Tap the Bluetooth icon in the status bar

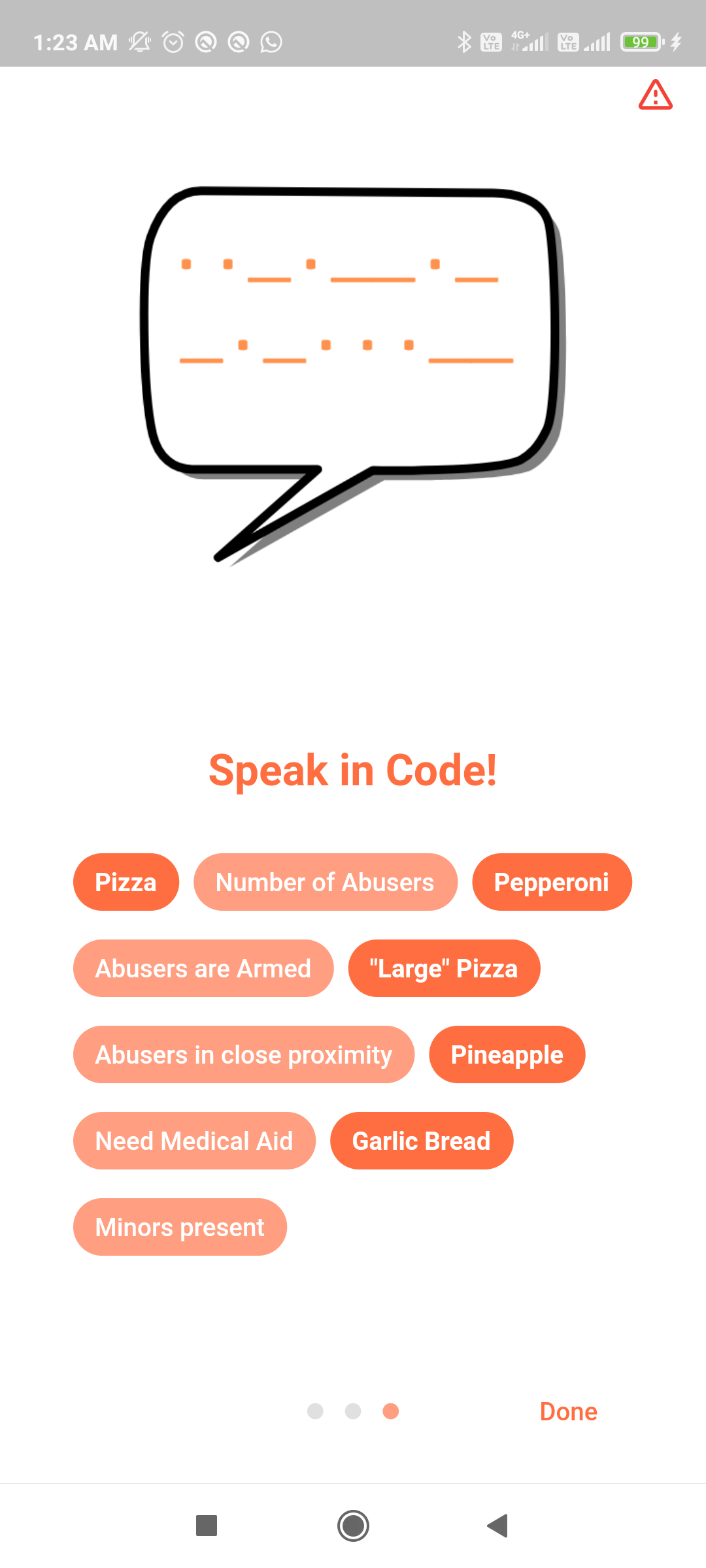pyautogui.click(x=465, y=41)
